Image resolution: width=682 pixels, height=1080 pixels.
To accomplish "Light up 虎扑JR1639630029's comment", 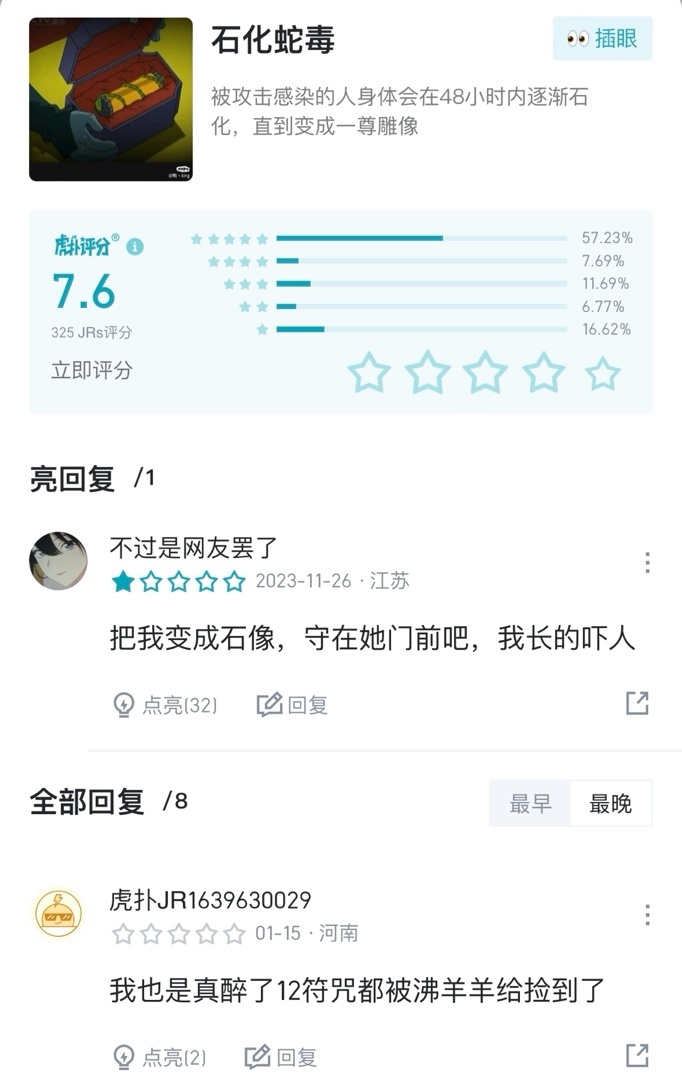I will [160, 1057].
